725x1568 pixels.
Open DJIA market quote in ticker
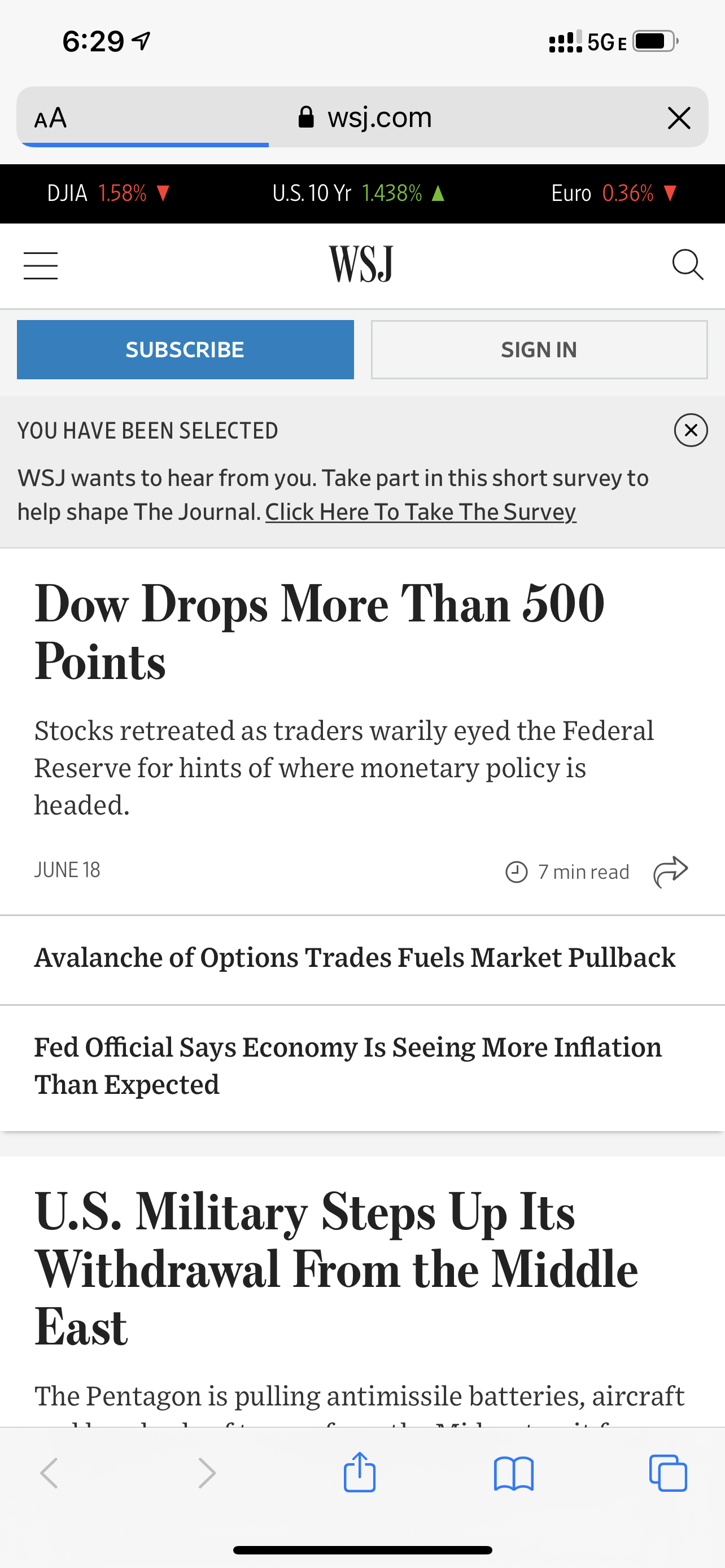coord(108,194)
